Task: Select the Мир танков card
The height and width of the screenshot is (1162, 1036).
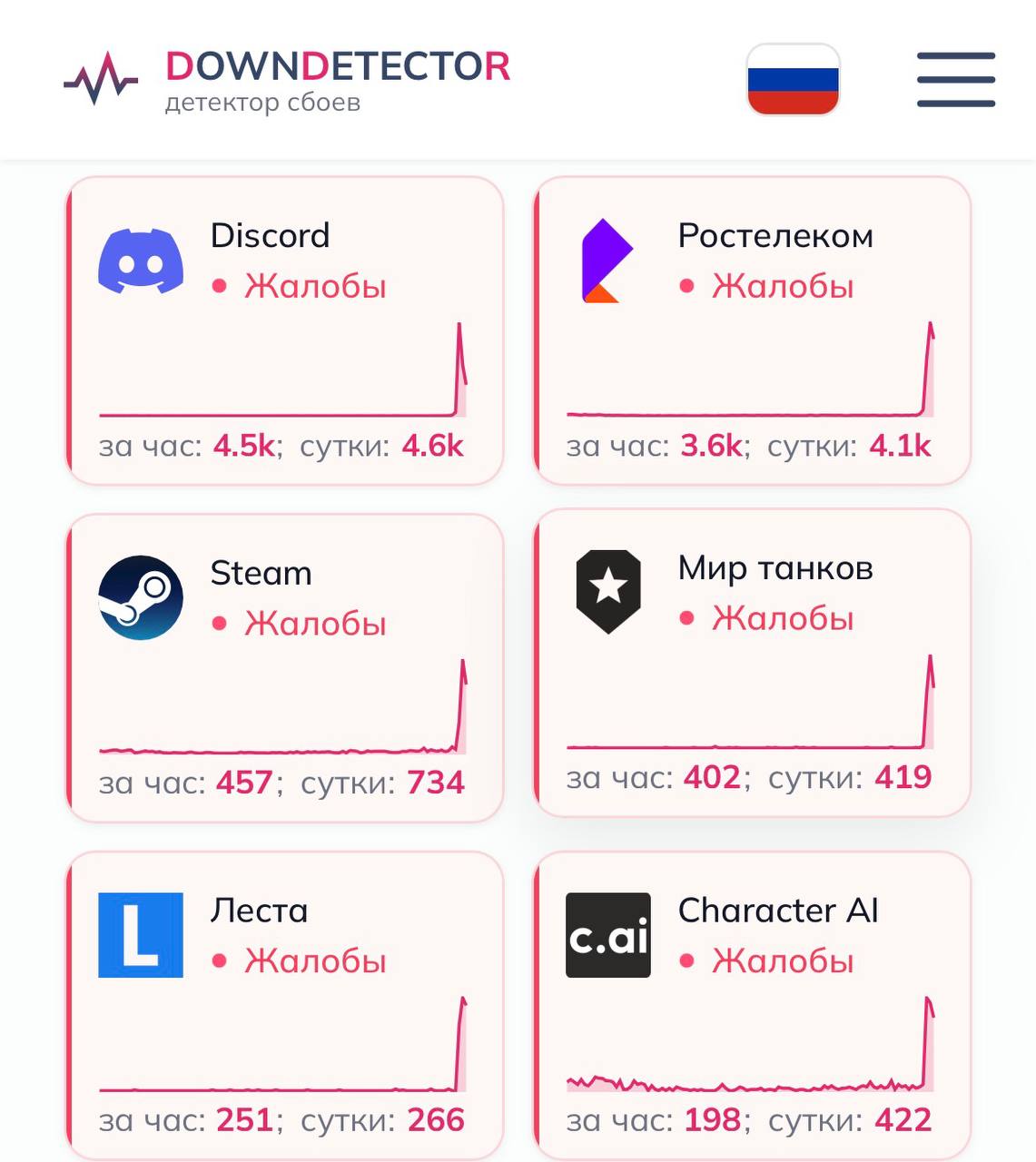Action: [752, 664]
